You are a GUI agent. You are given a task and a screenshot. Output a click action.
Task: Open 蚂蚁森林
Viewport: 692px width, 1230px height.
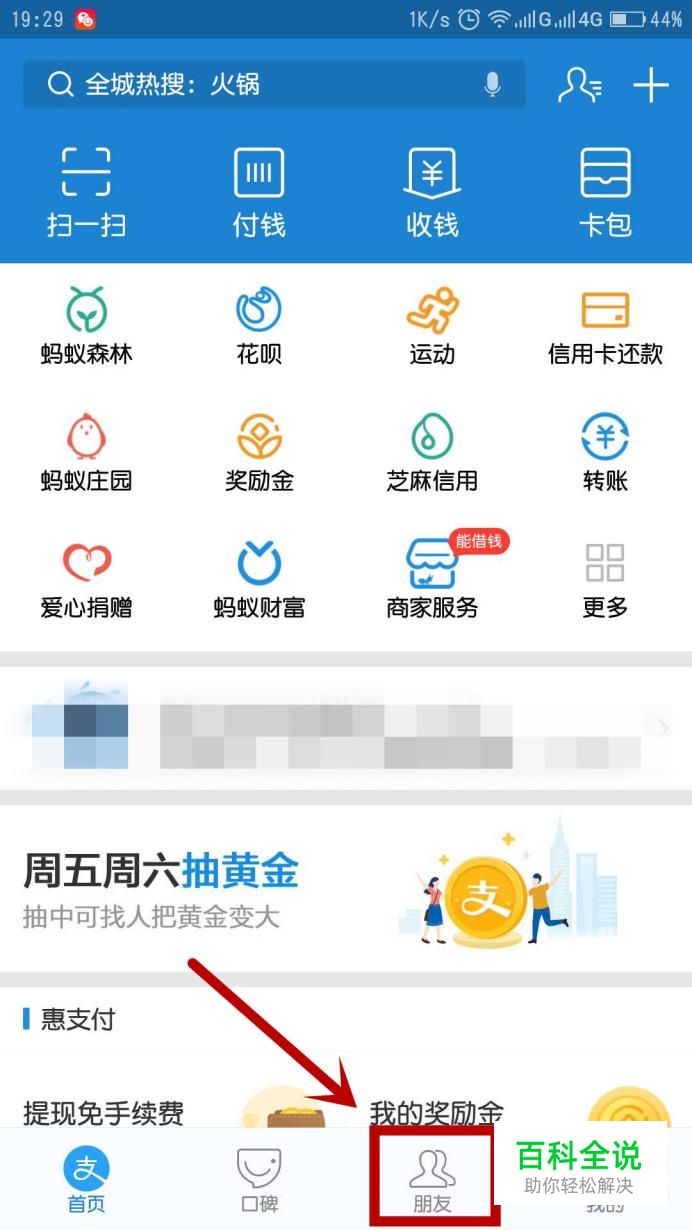(x=86, y=326)
